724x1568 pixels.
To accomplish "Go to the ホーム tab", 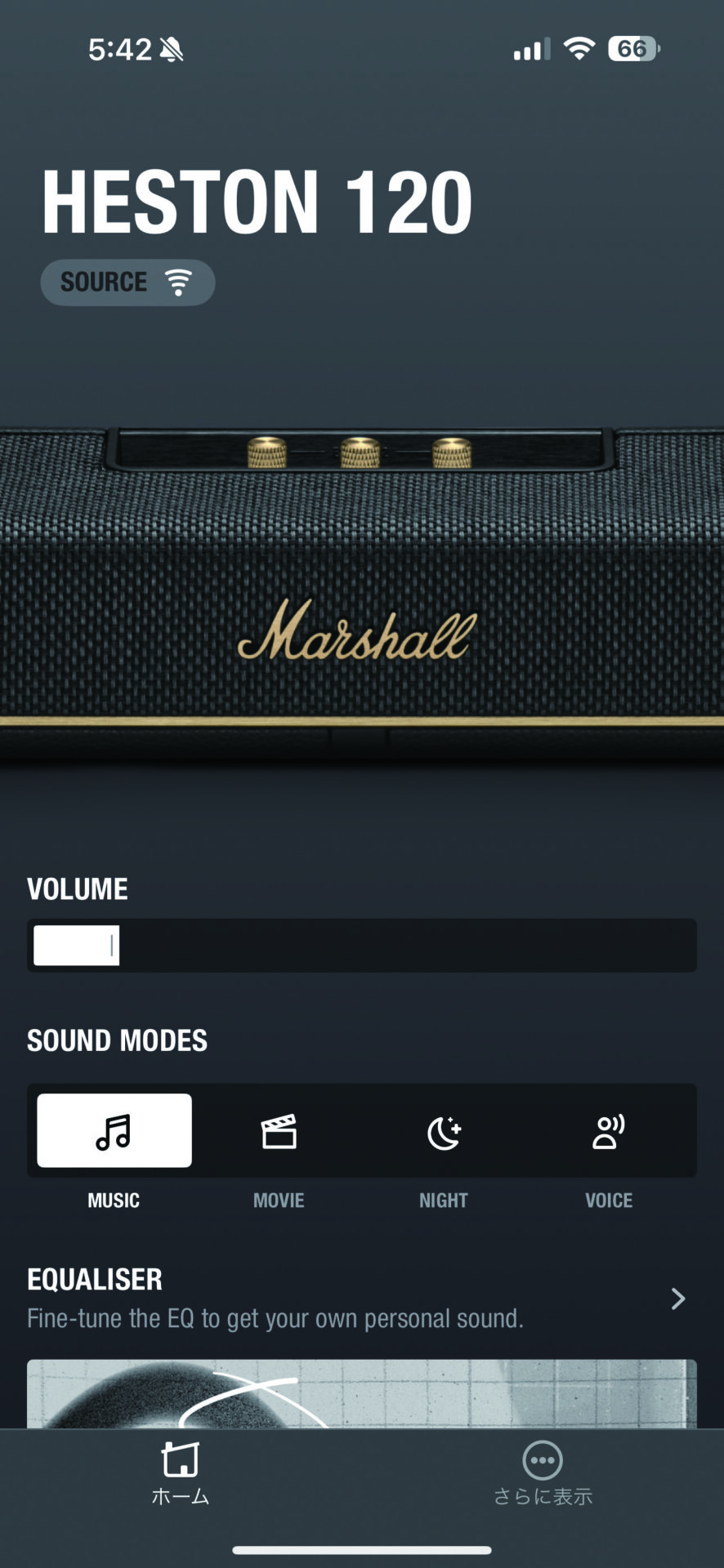I will 181,1473.
